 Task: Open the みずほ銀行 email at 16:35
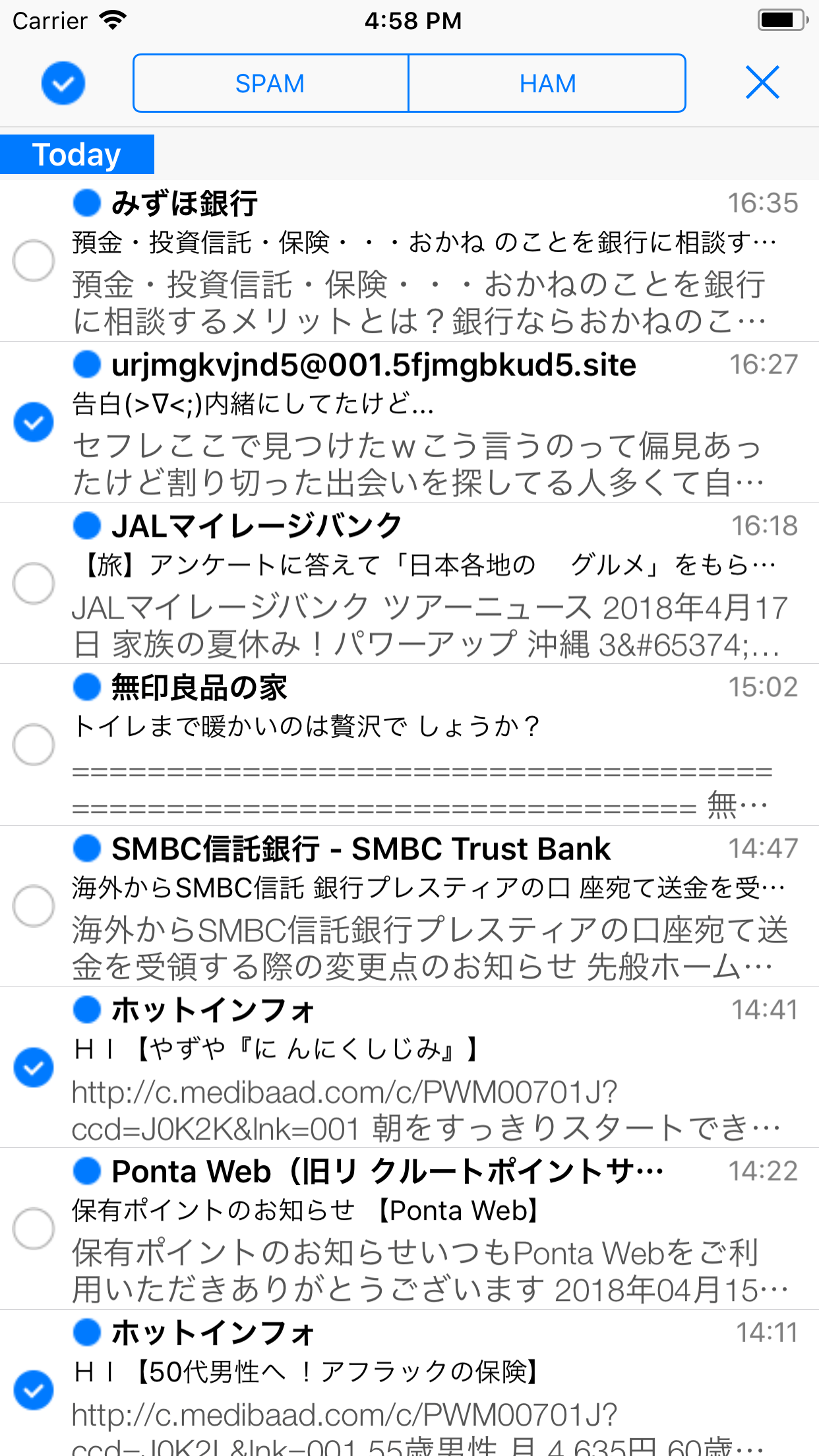coord(435,261)
